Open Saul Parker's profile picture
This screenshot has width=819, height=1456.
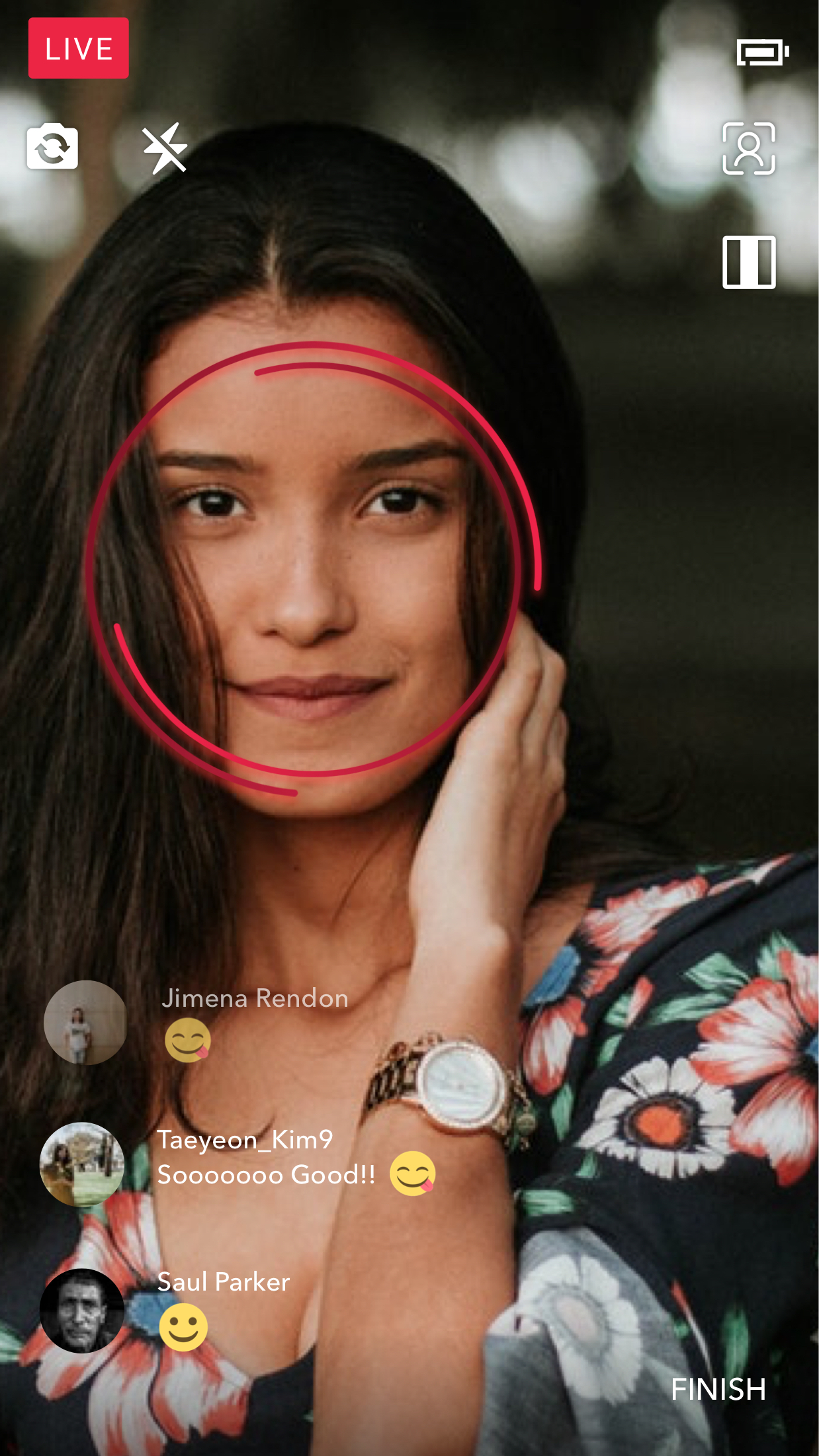coord(82,1310)
